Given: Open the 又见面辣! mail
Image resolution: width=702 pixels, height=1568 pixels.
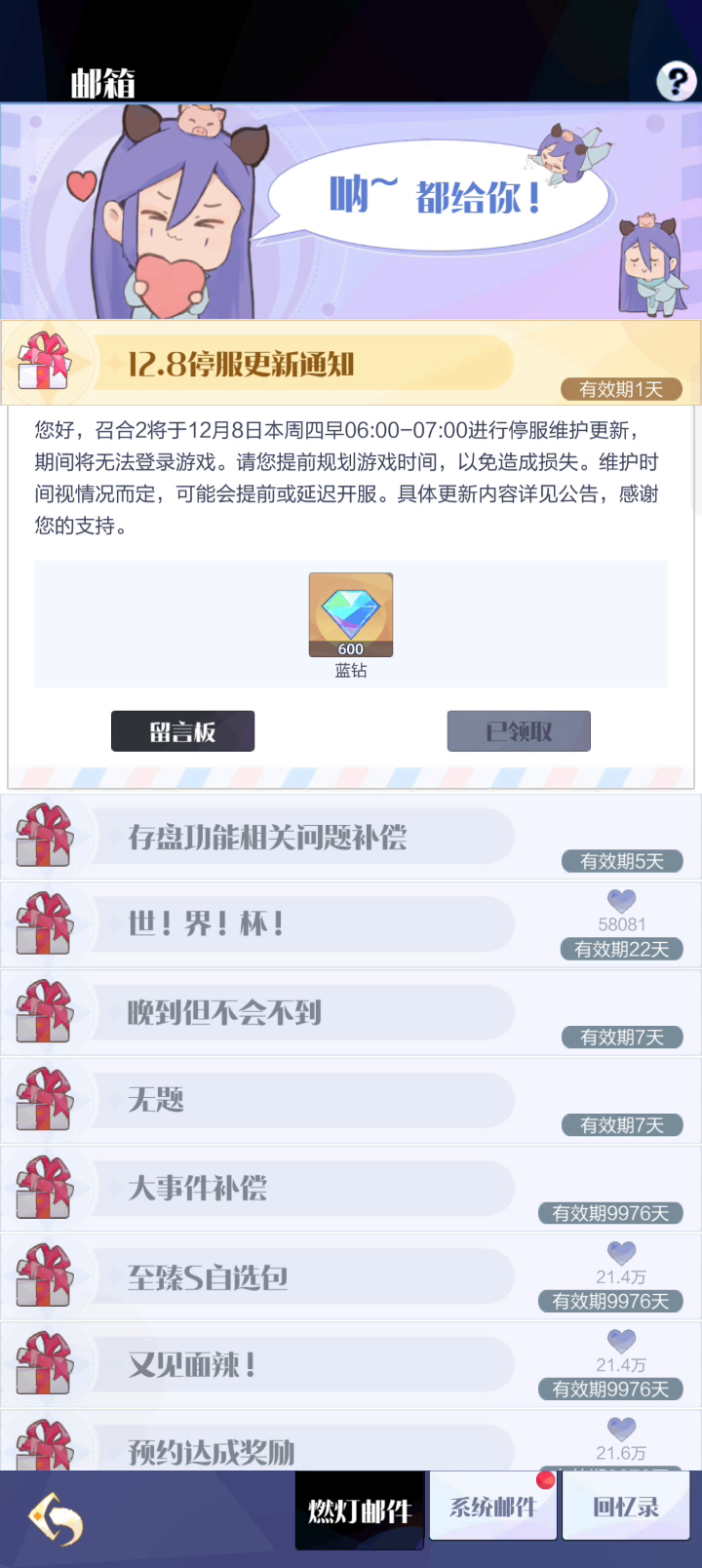Looking at the screenshot, I should coord(351,1364).
